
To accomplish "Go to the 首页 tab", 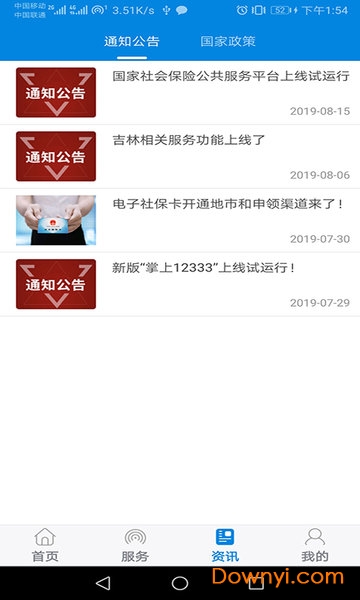I will tap(45, 545).
